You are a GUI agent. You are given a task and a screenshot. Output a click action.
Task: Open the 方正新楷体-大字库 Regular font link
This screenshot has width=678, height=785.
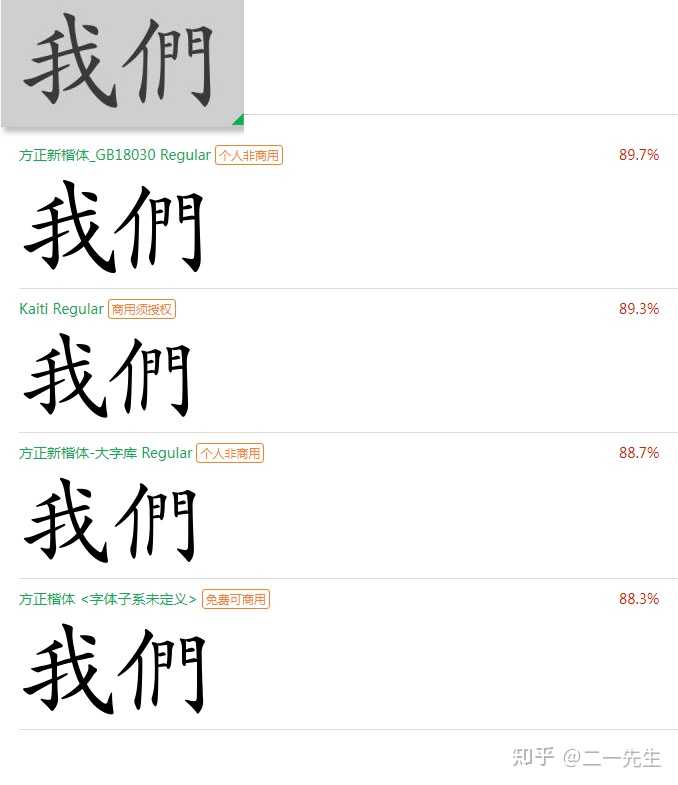pos(105,453)
